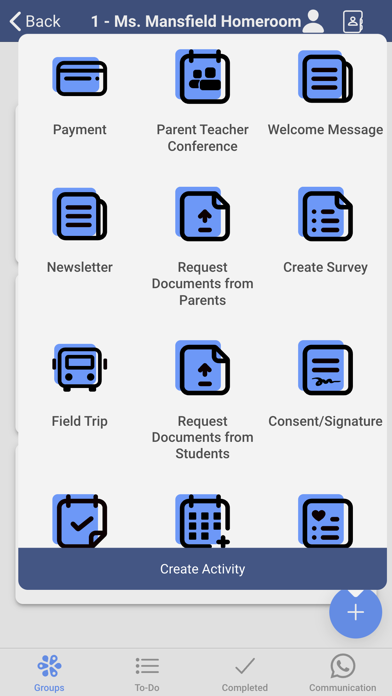This screenshot has width=392, height=696.
Task: Open the profile person icon
Action: click(x=313, y=21)
